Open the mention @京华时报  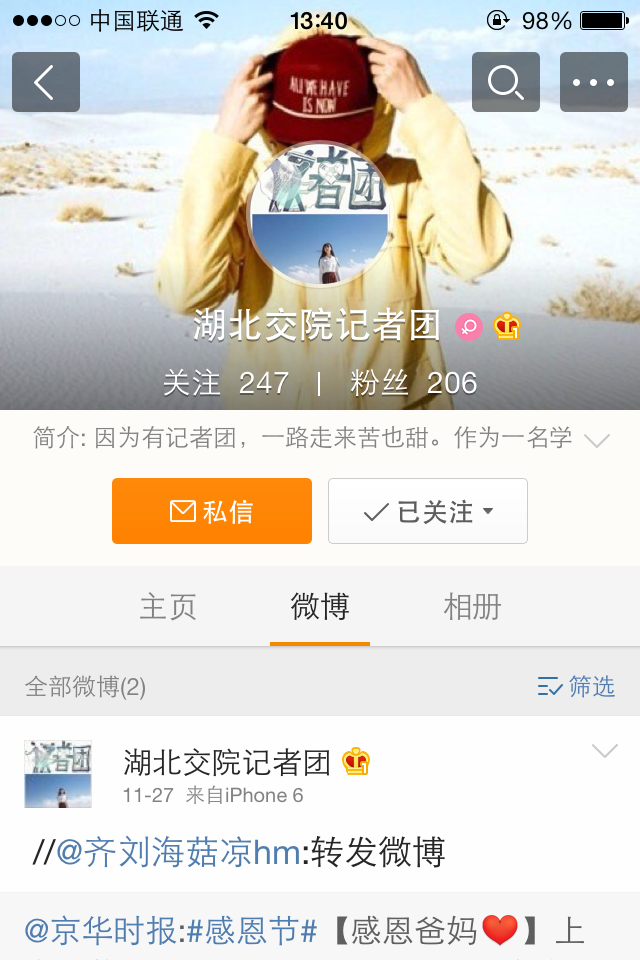click(x=101, y=931)
